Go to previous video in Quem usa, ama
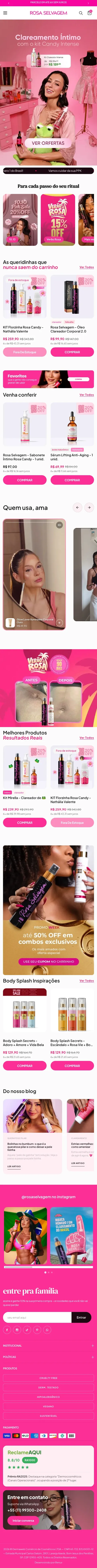Image resolution: width=97 pixels, height=1568 pixels. click(77, 507)
